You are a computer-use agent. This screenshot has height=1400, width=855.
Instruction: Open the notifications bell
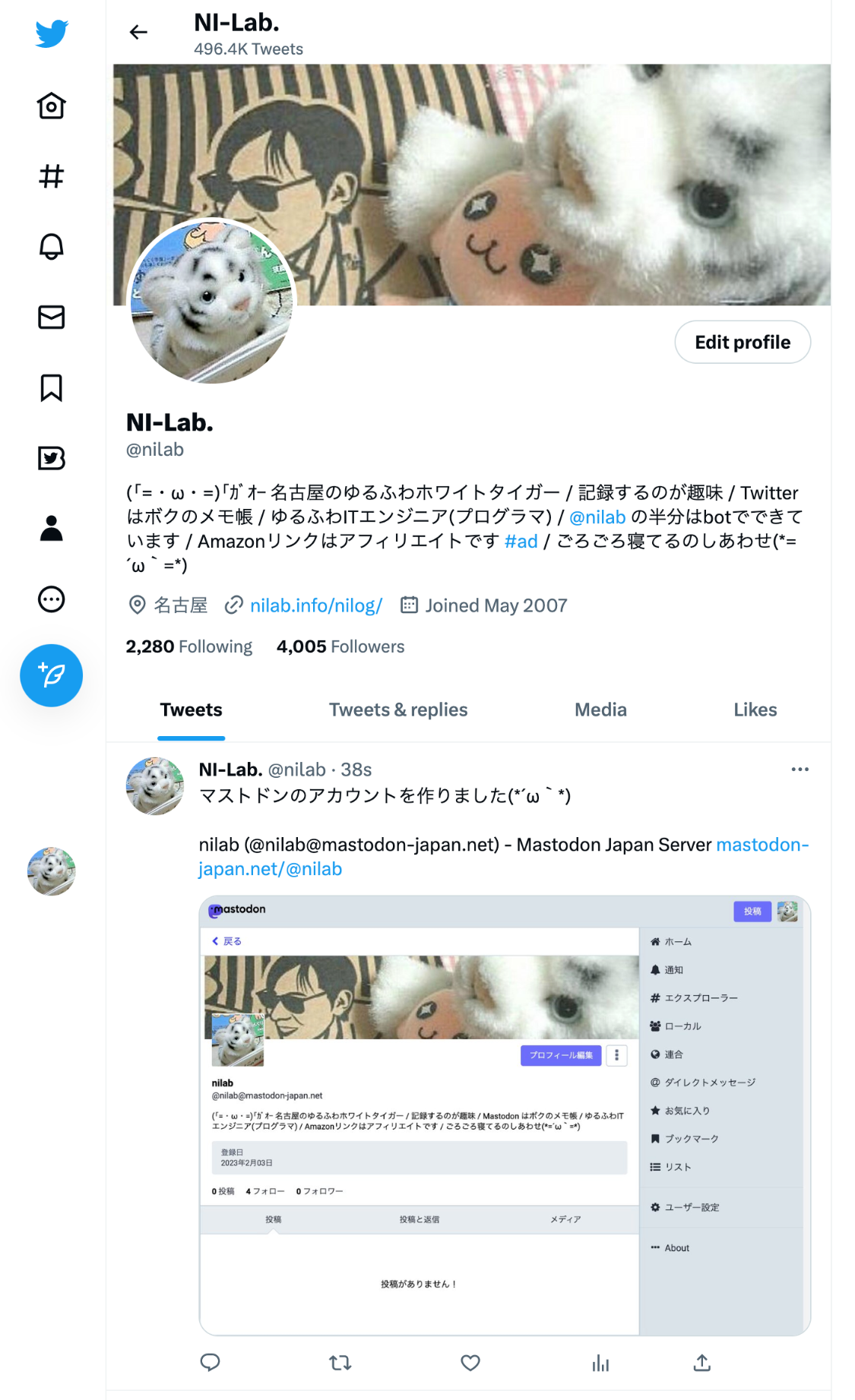[x=52, y=247]
